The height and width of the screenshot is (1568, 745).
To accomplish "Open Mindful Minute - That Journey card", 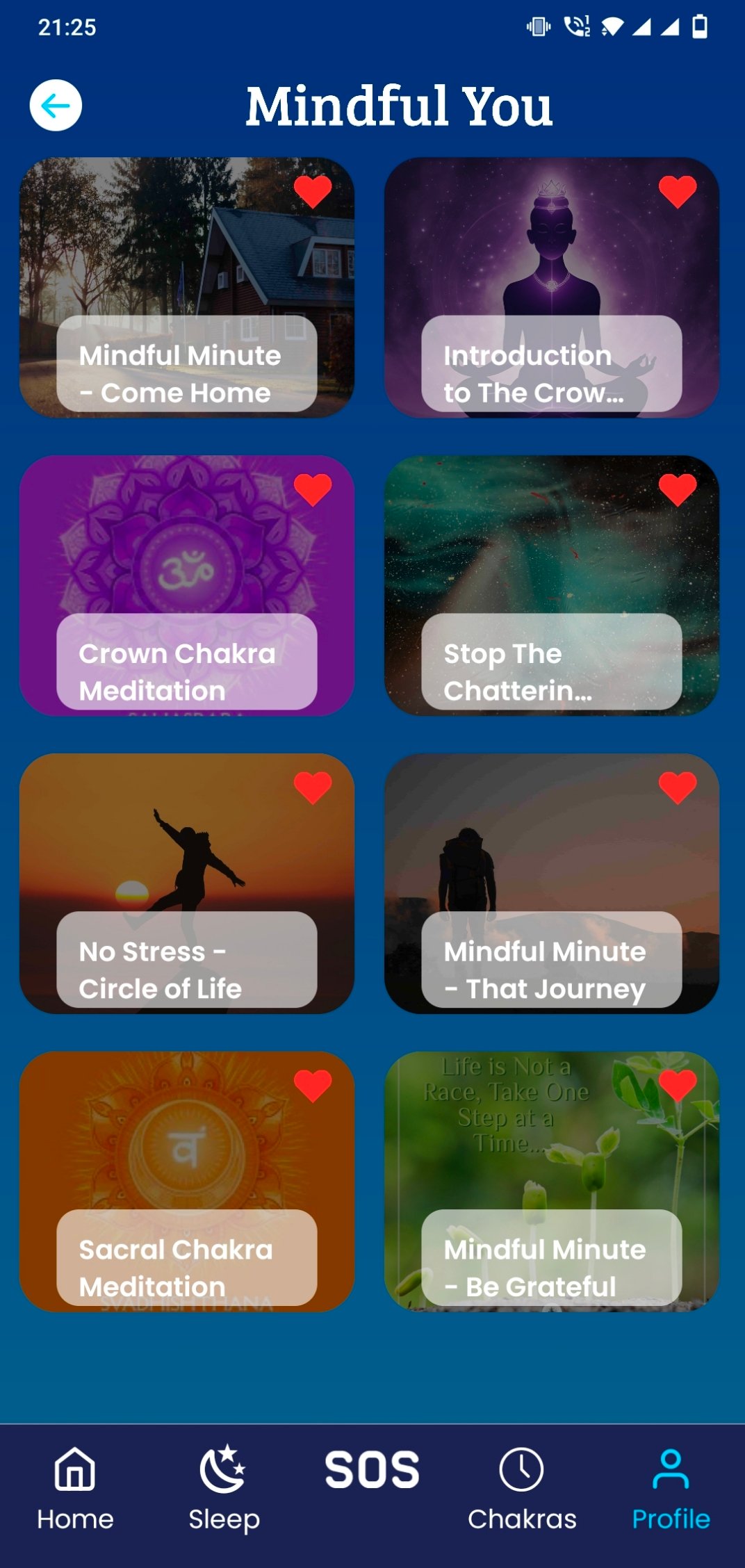I will pyautogui.click(x=551, y=883).
